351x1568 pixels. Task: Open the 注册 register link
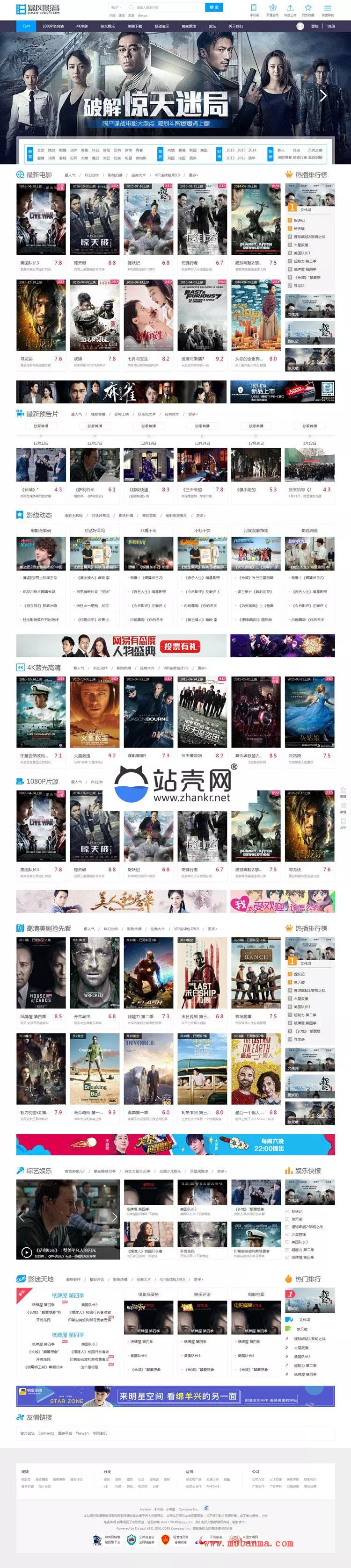coord(331,26)
